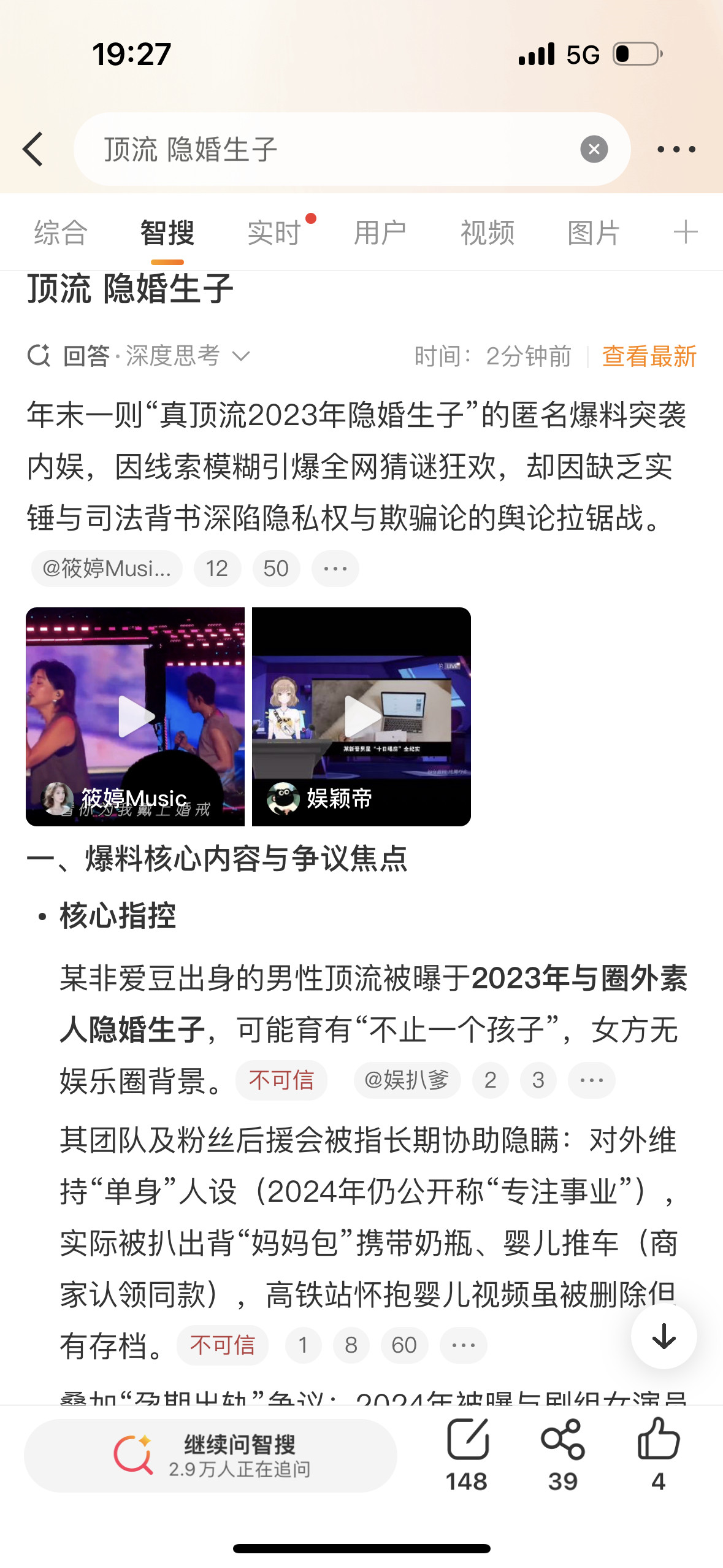This screenshot has height=1568, width=723.
Task: Switch to the 视频 tab
Action: pos(488,232)
